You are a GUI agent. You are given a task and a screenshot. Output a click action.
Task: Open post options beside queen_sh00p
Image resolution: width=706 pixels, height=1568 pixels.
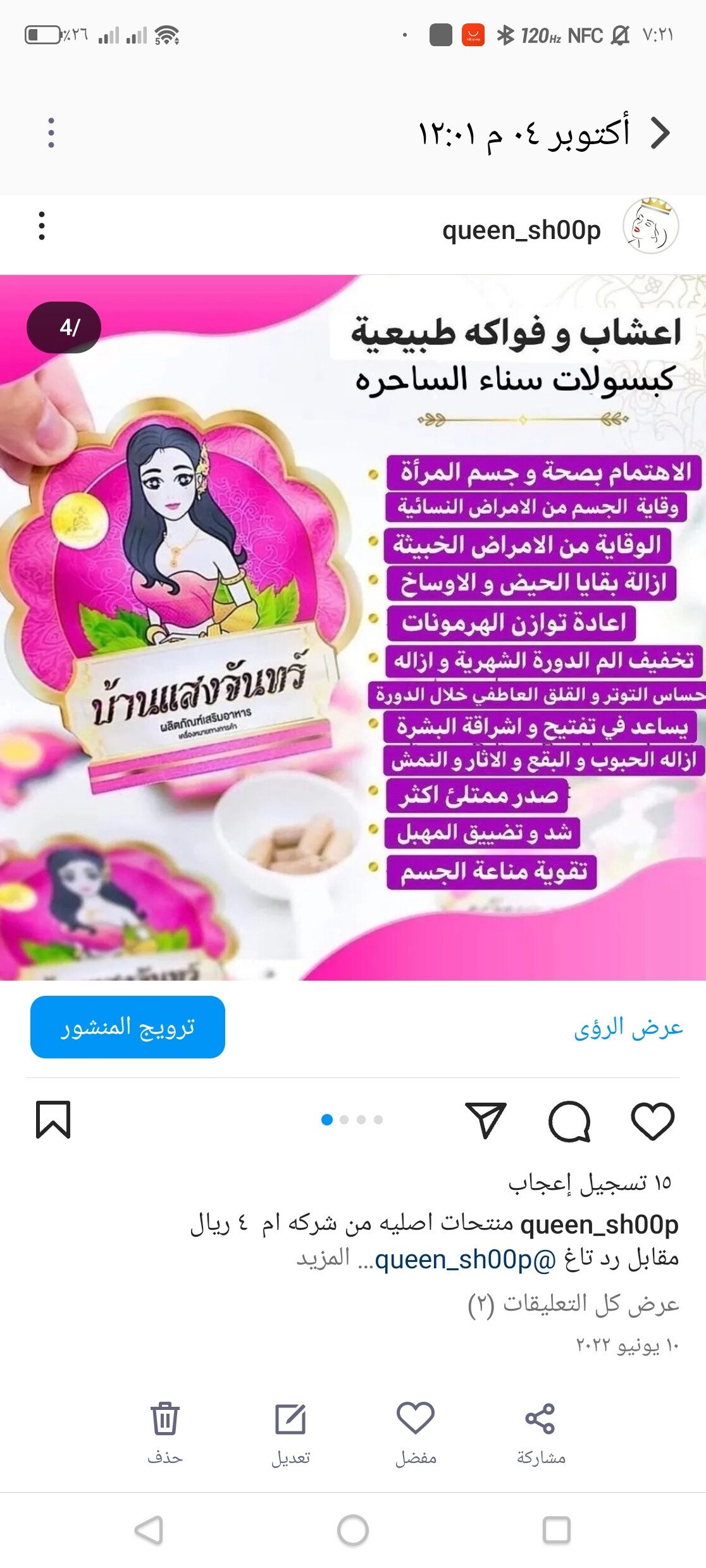42,226
